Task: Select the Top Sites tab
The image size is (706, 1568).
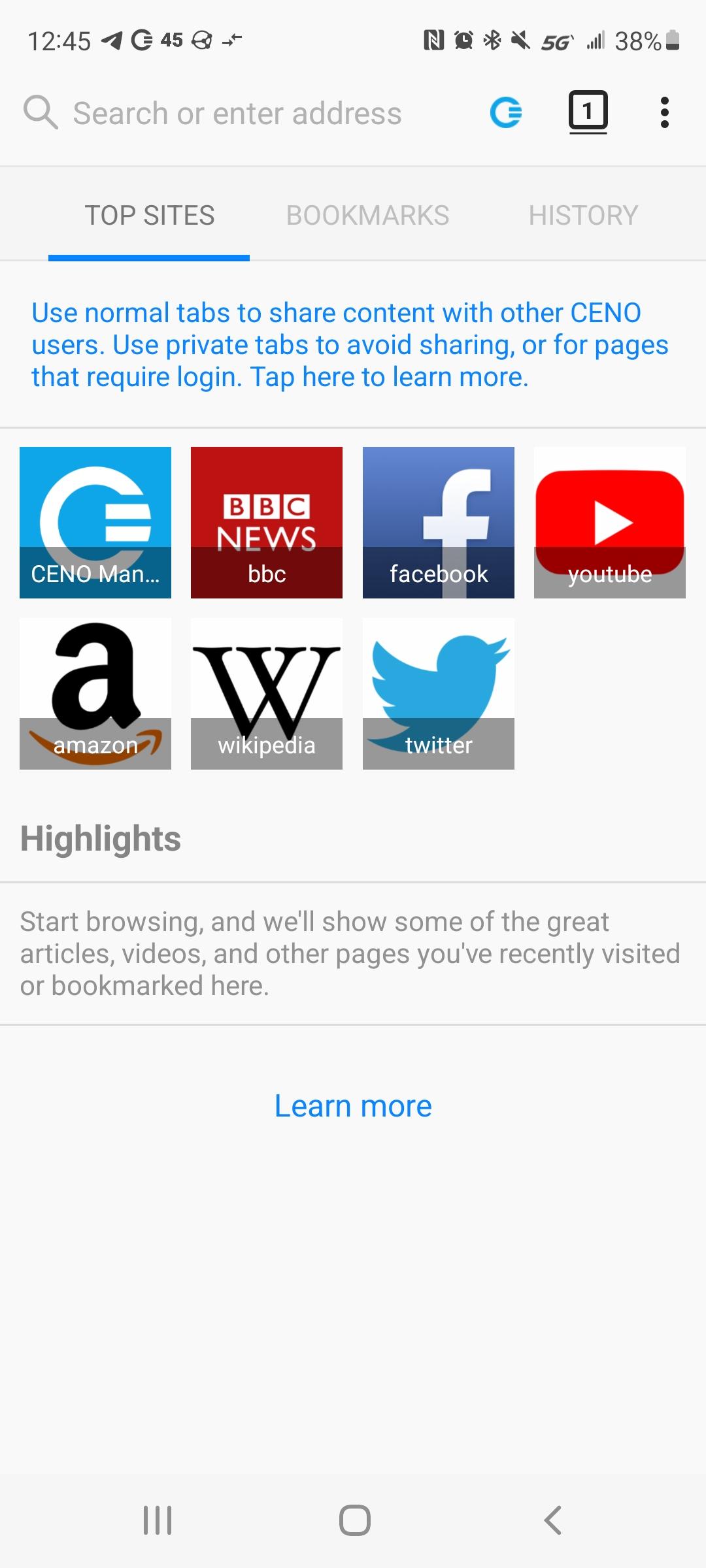Action: [x=150, y=215]
